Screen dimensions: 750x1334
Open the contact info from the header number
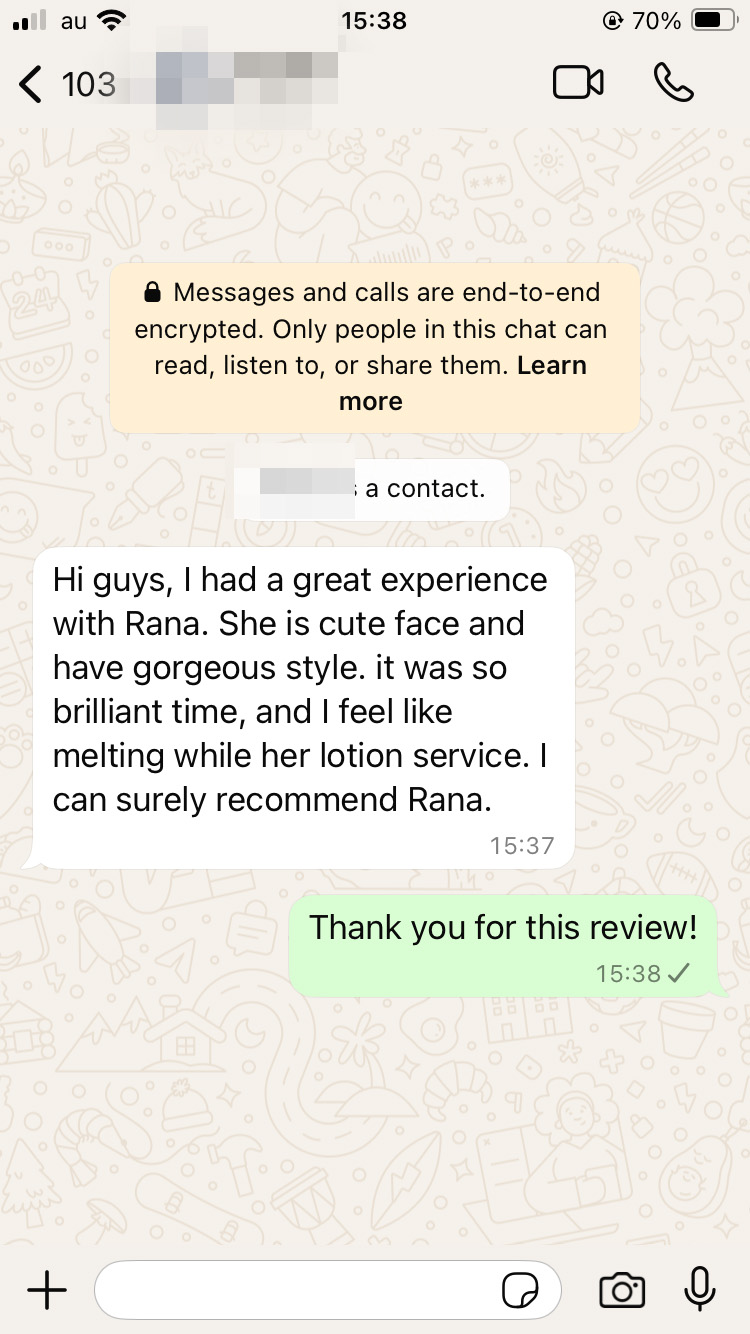[200, 84]
